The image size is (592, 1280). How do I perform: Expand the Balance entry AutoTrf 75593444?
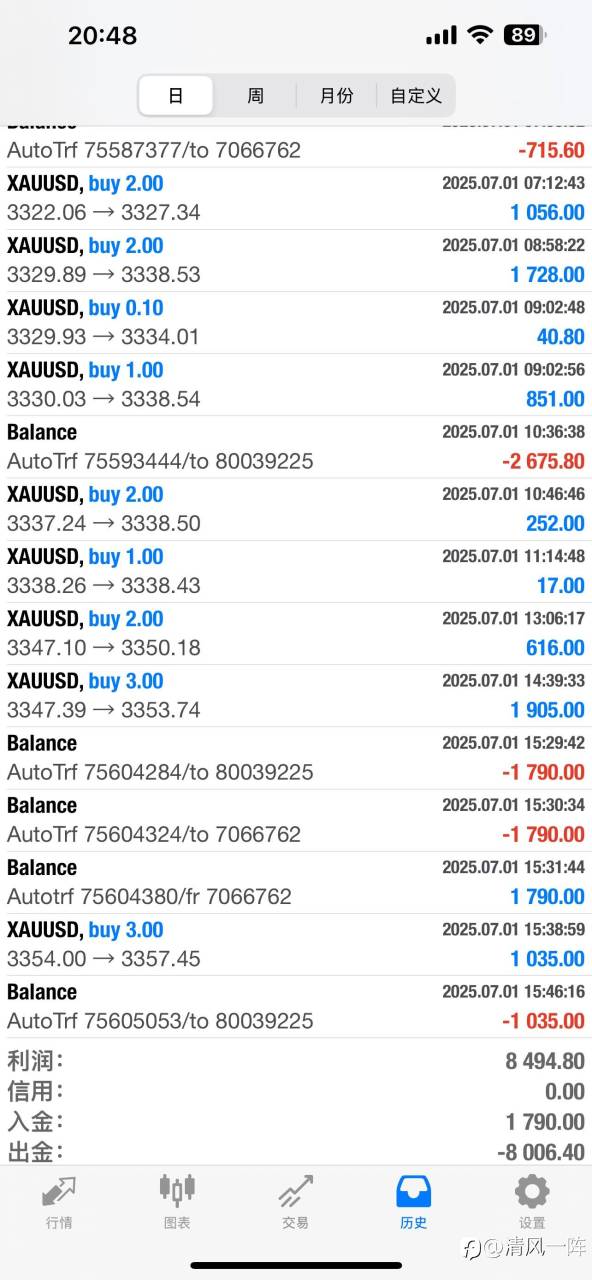(x=296, y=446)
